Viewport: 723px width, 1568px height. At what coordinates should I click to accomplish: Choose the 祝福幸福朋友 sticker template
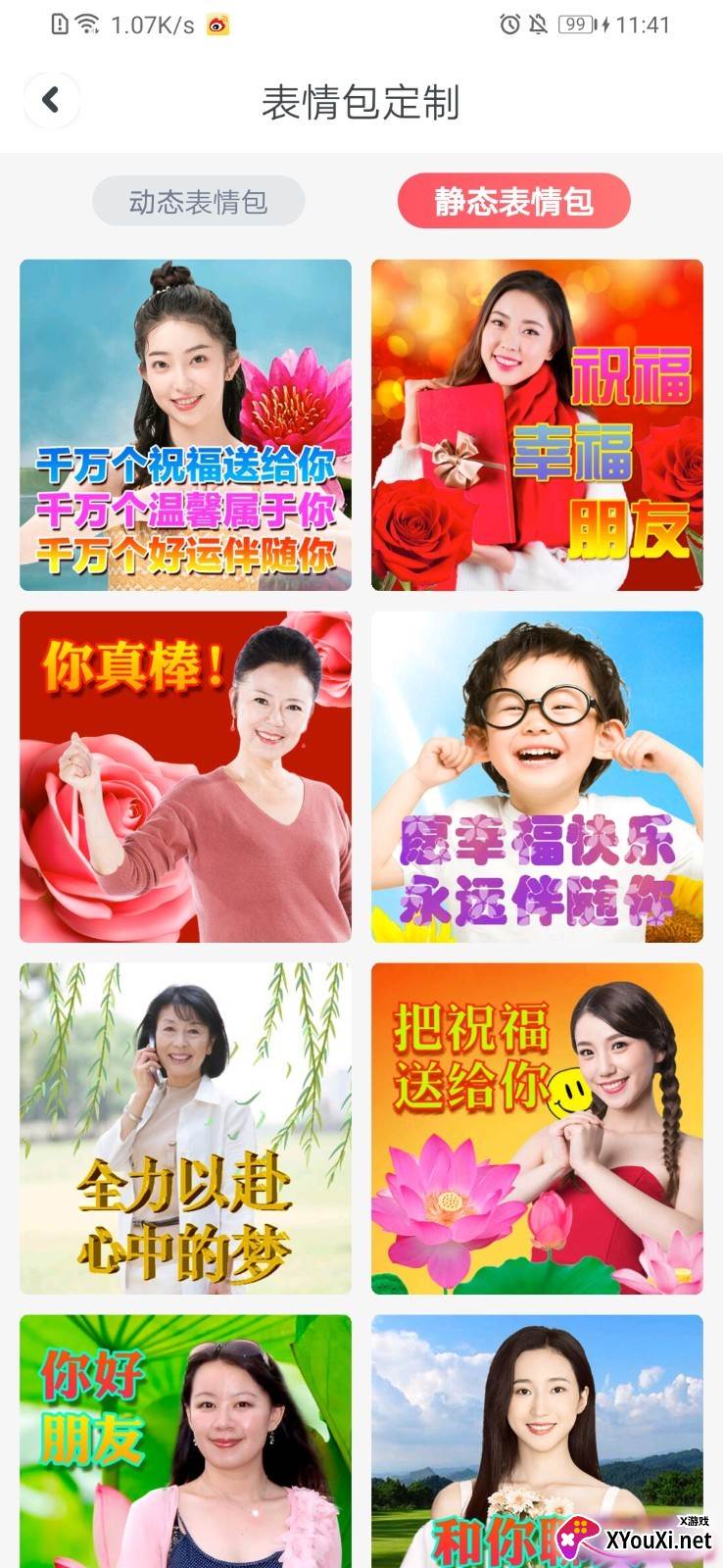[537, 425]
